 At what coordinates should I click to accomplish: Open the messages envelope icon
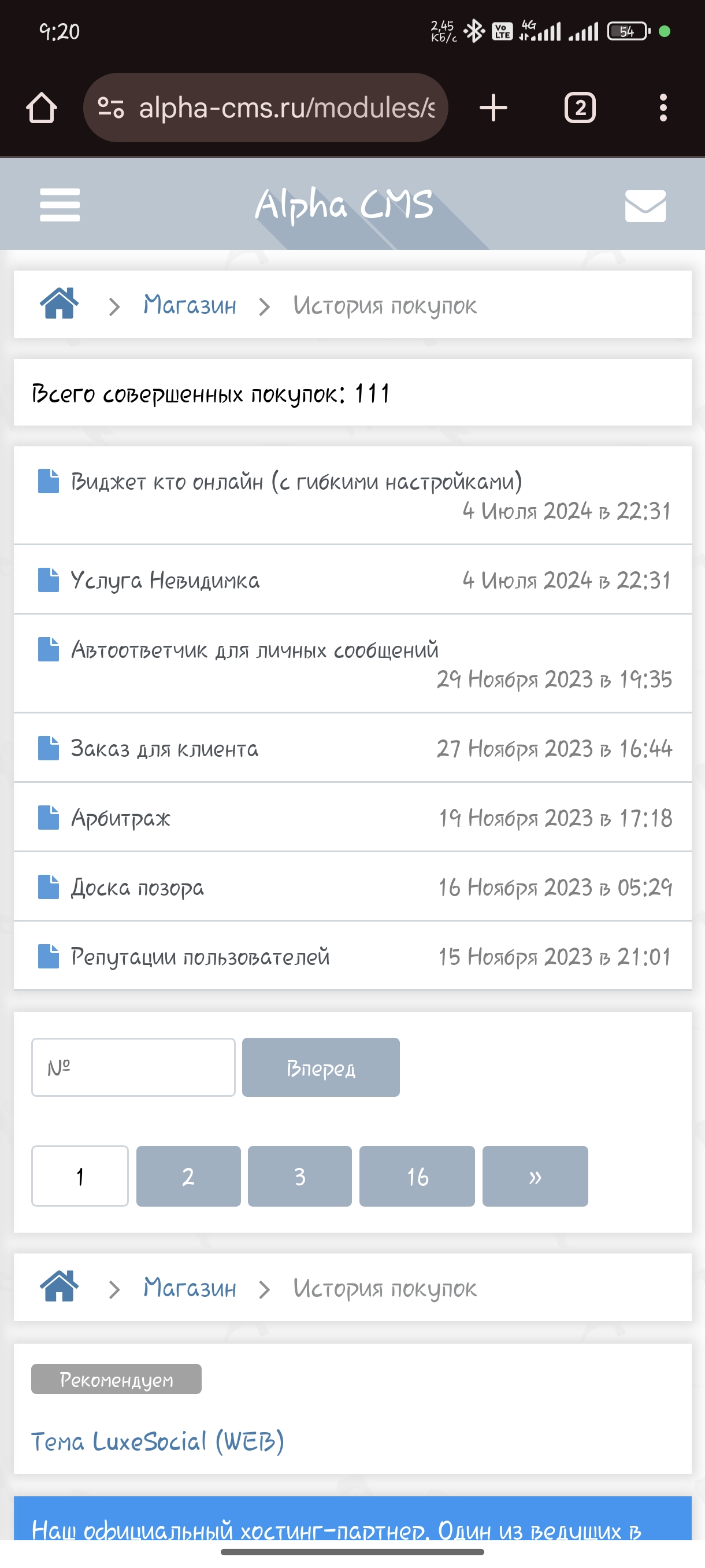[x=645, y=206]
